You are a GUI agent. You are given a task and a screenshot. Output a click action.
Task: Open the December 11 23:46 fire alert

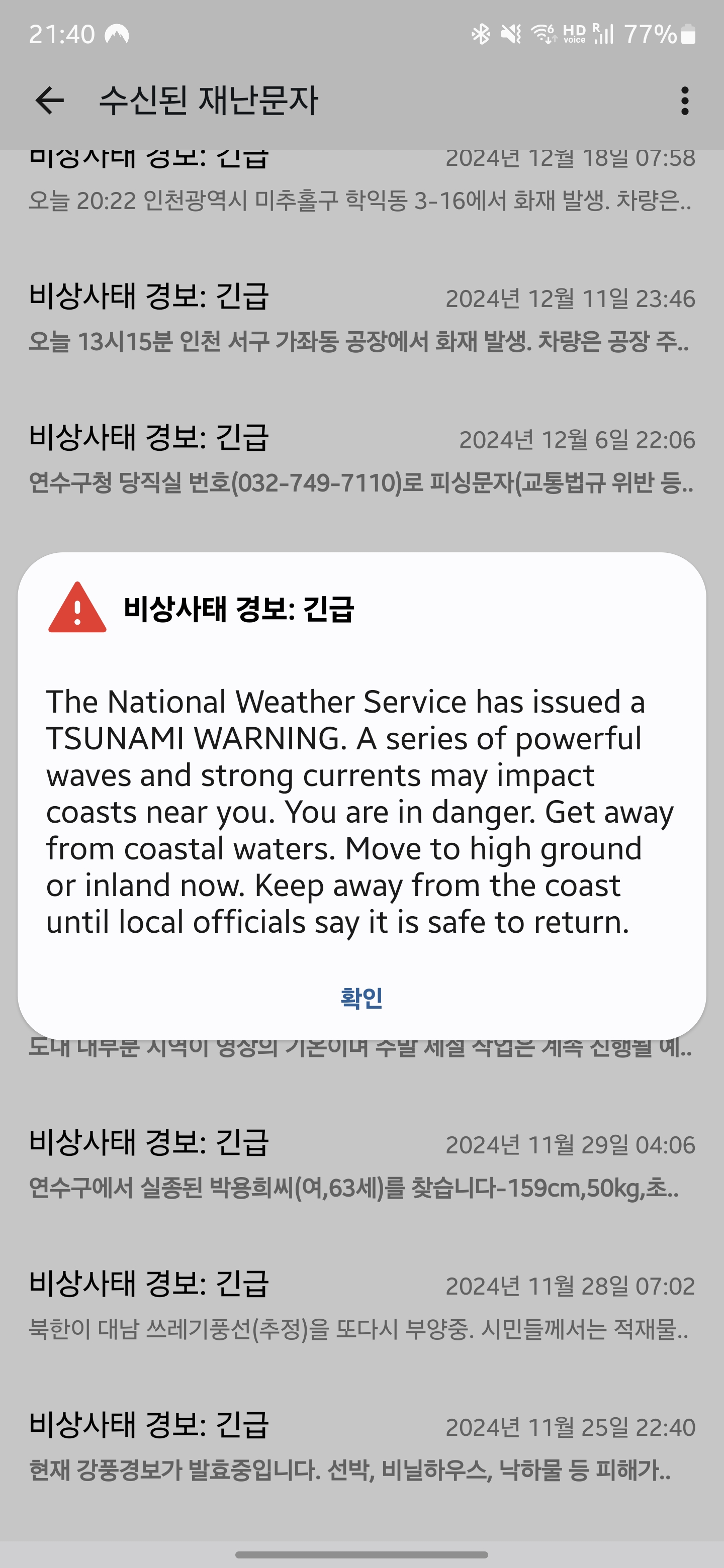(x=361, y=320)
